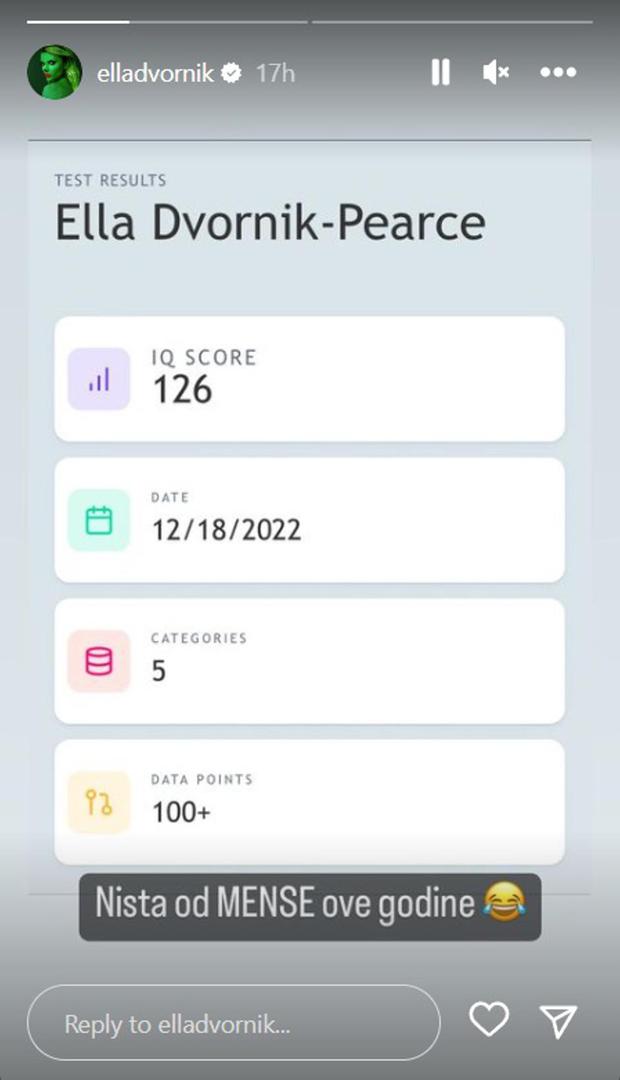This screenshot has width=620, height=1080.
Task: Unmute the story sound
Action: pyautogui.click(x=496, y=72)
